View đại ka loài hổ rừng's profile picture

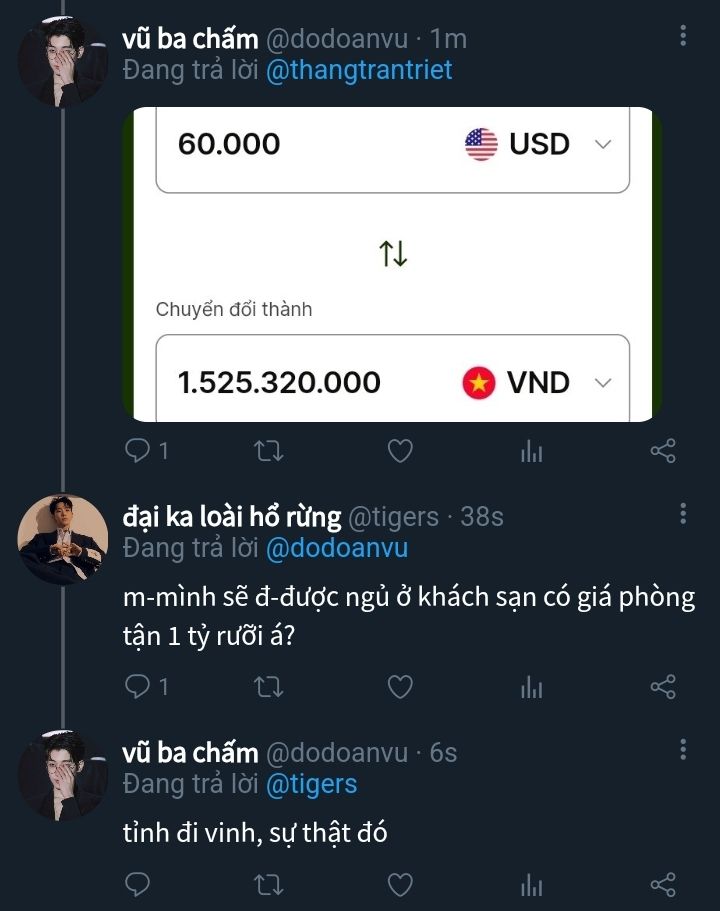pyautogui.click(x=63, y=538)
